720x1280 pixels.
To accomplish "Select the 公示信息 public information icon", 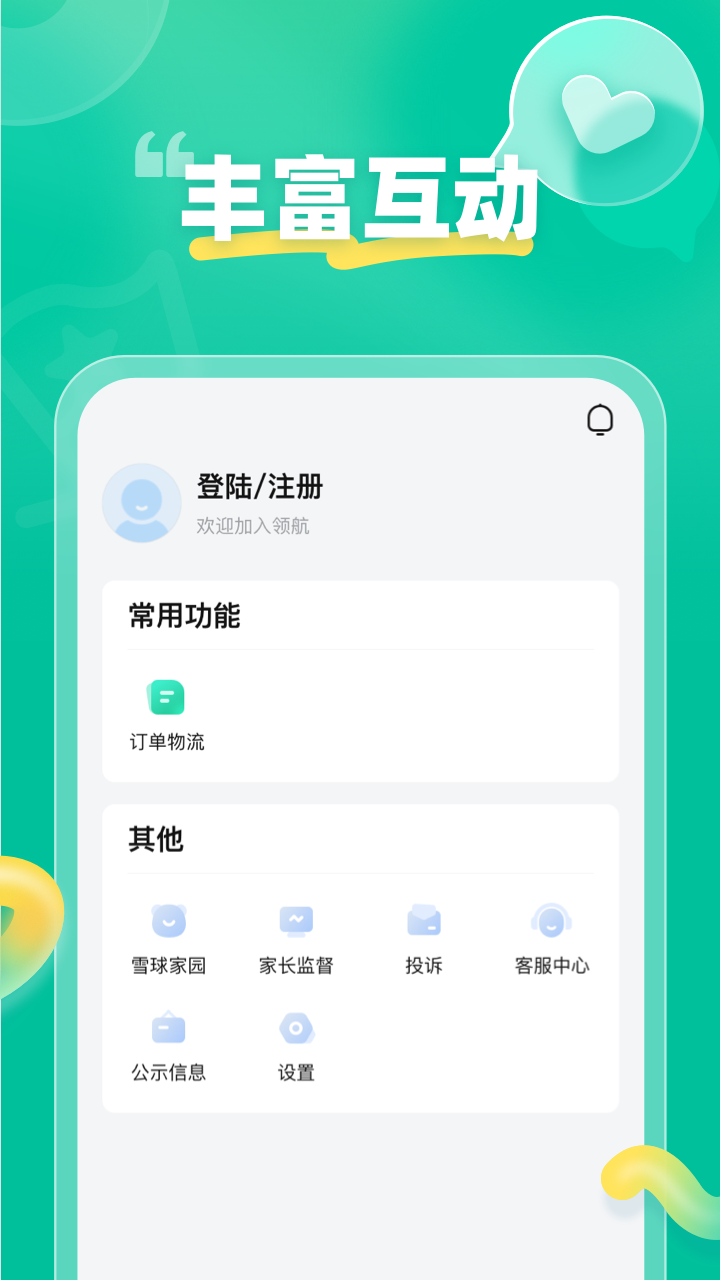I will coord(166,1025).
